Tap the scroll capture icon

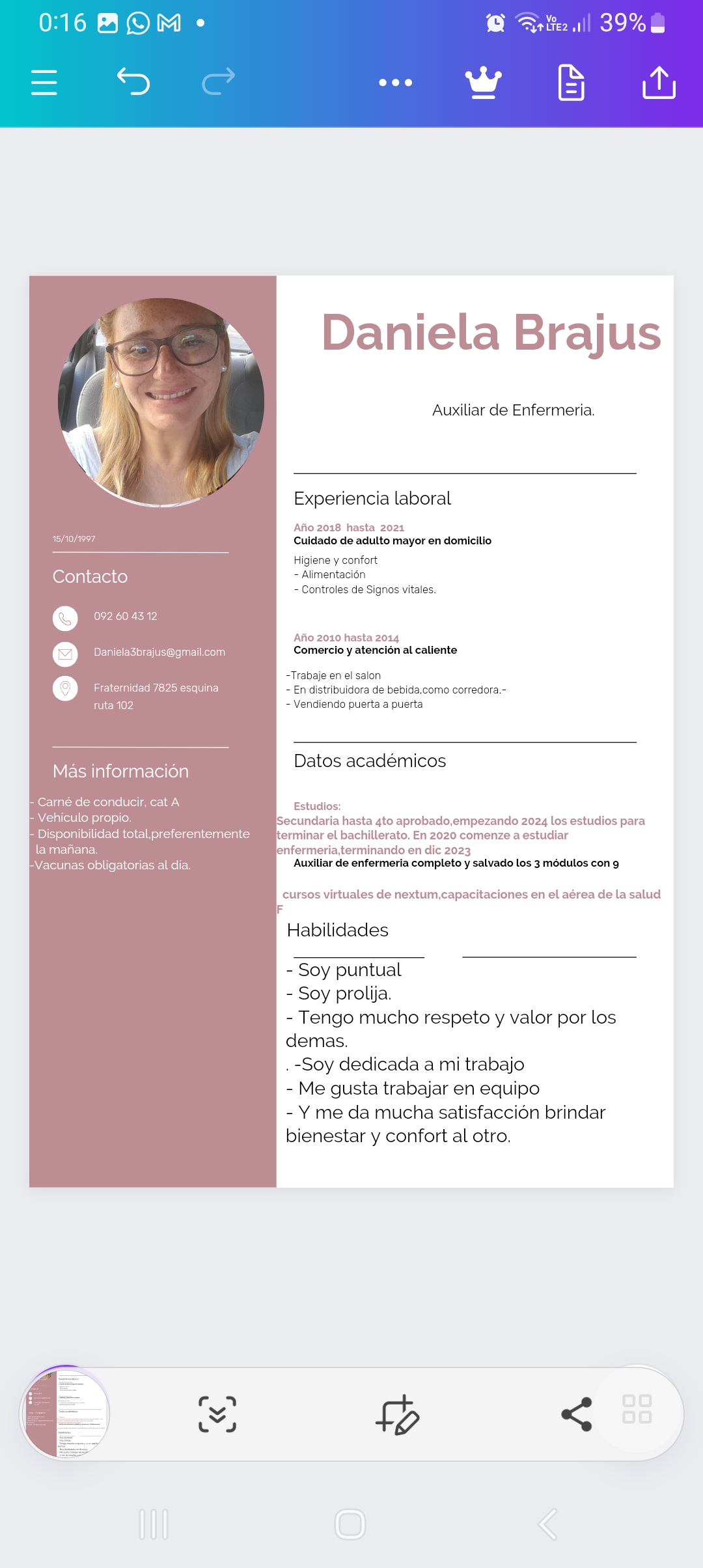(x=217, y=1414)
